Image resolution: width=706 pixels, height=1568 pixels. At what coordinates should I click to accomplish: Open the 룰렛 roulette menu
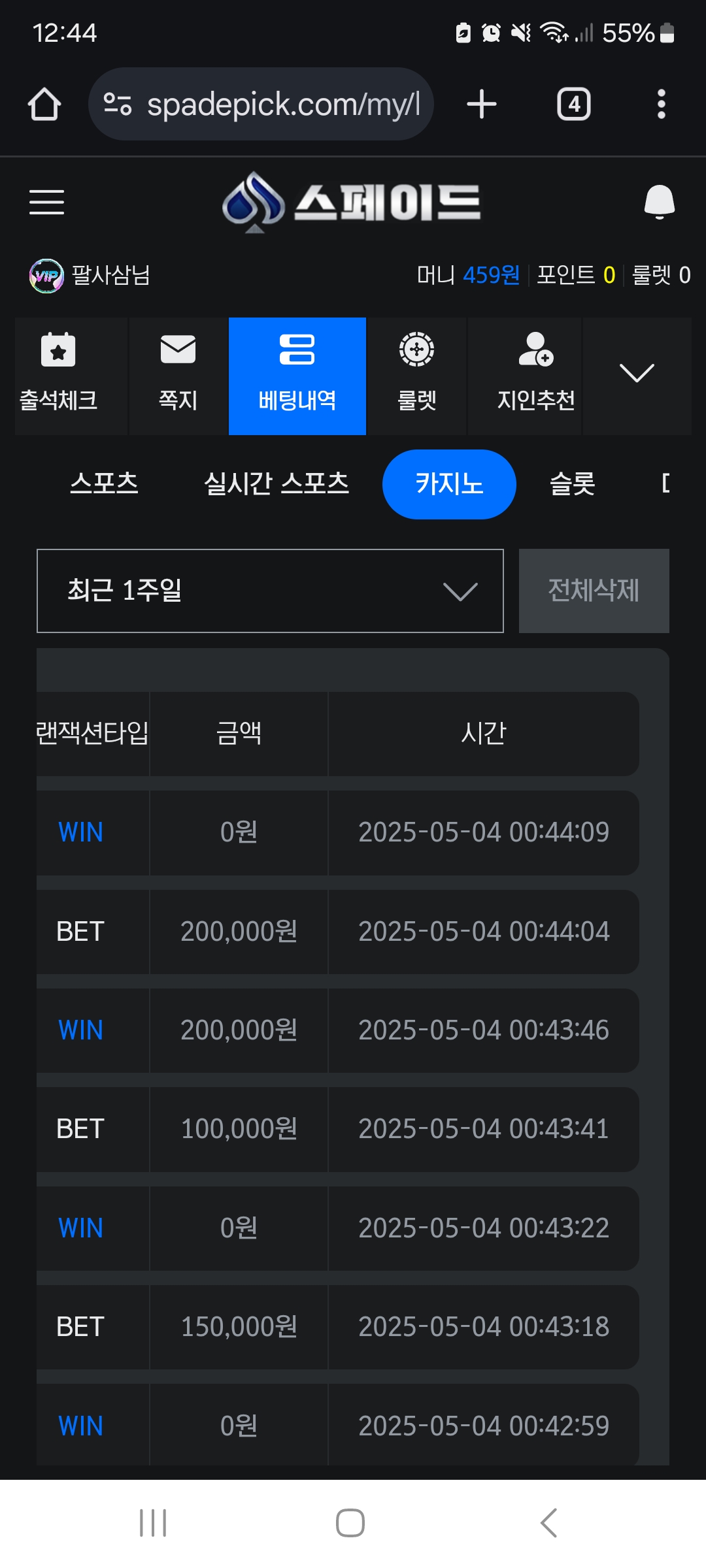417,376
